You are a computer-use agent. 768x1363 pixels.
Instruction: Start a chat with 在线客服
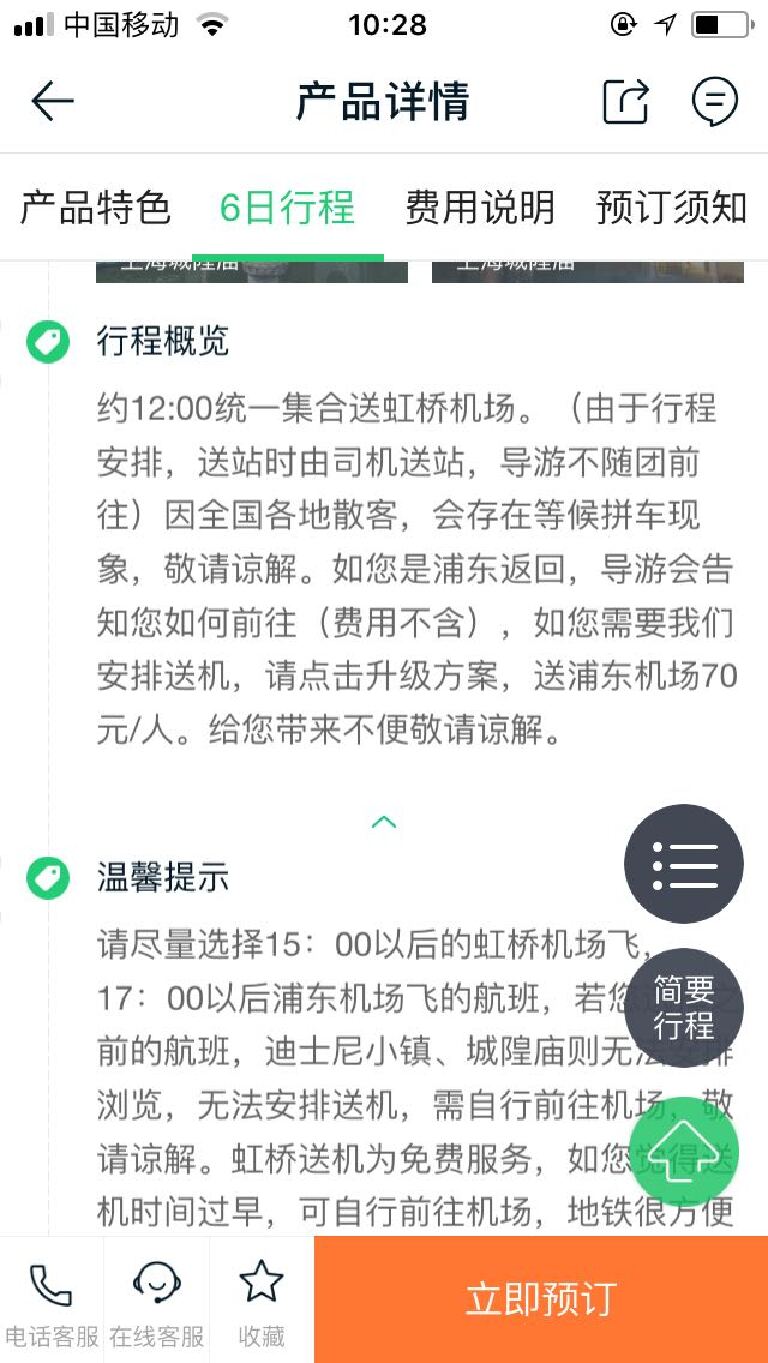[x=157, y=1299]
